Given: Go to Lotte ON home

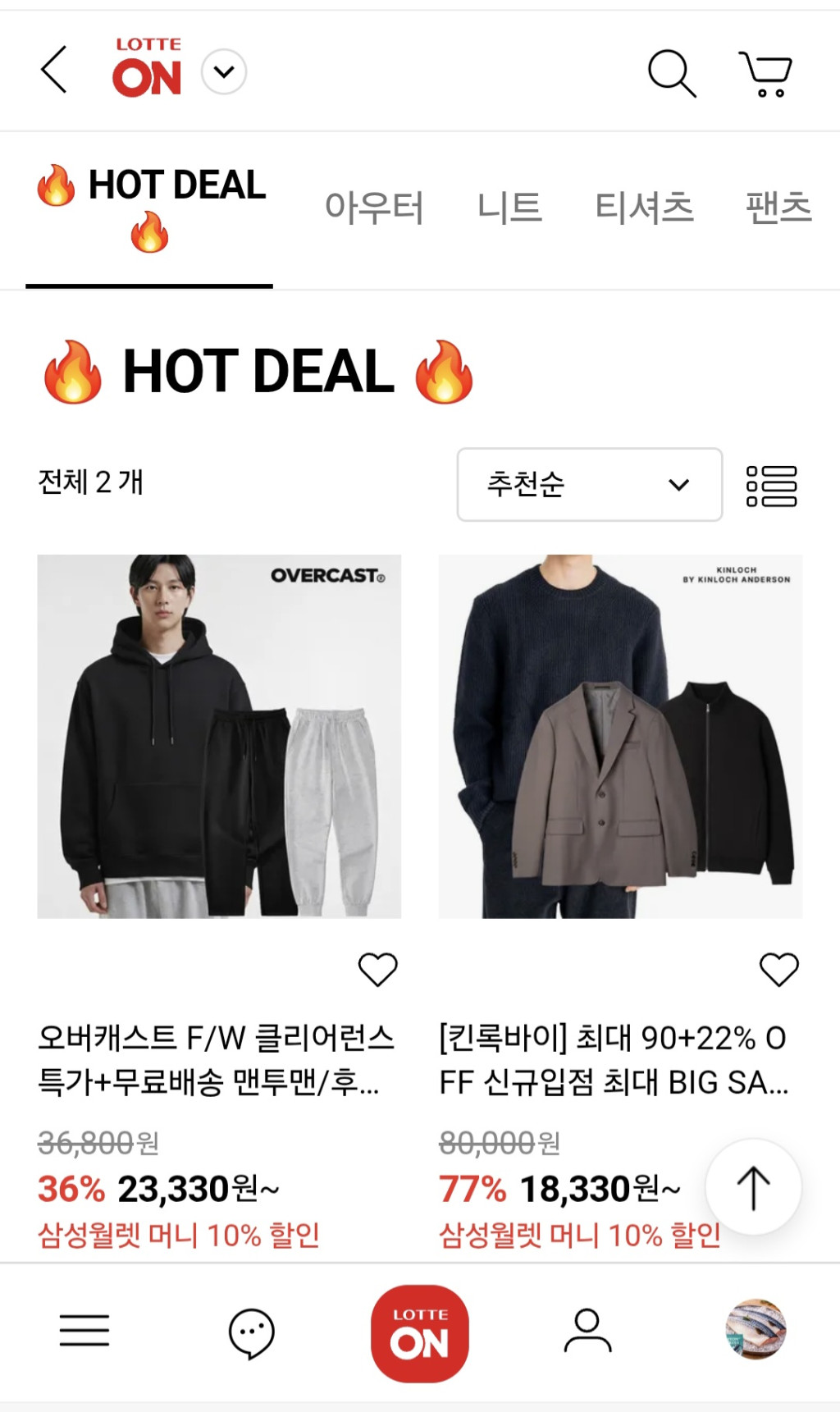Looking at the screenshot, I should click(x=420, y=1332).
